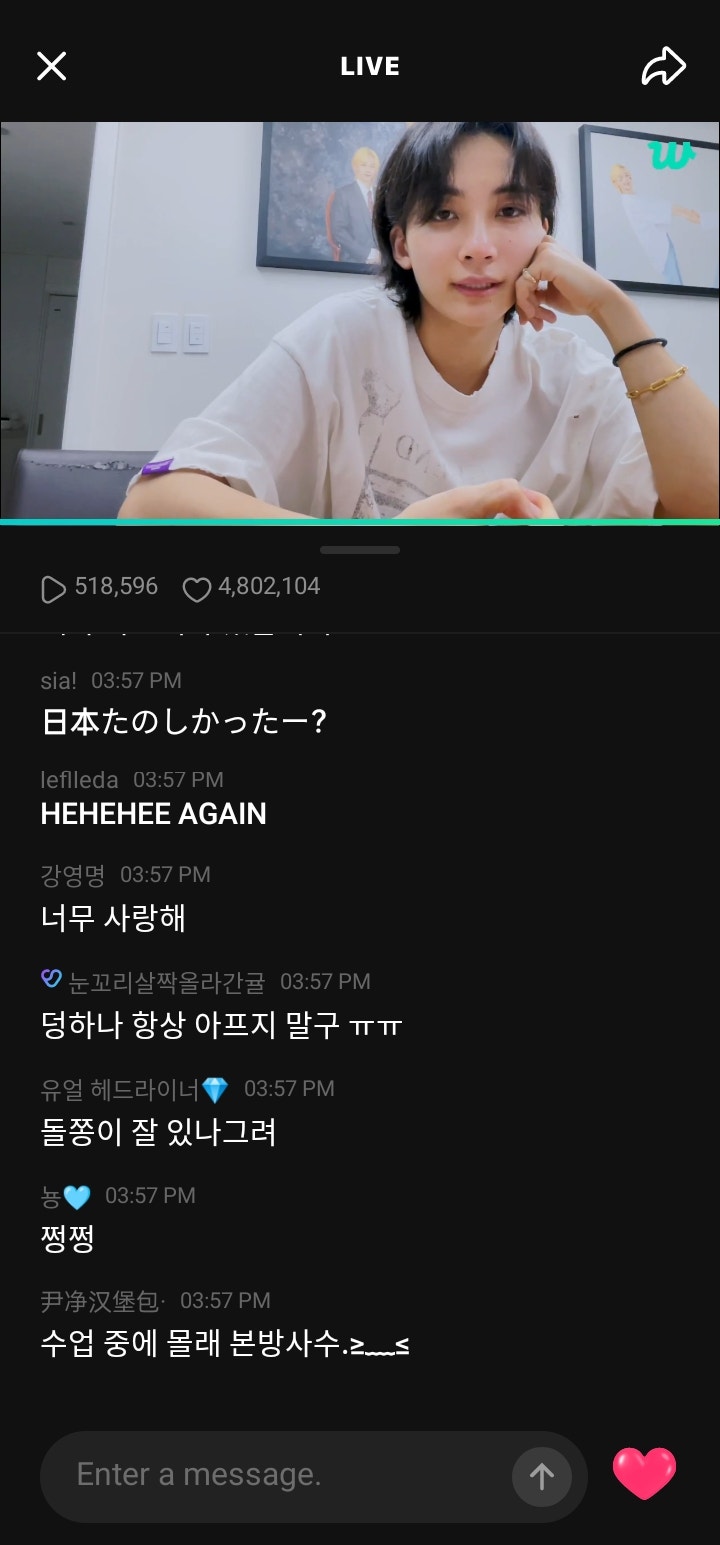720x1545 pixels.
Task: Open the share options for this live
Action: point(663,66)
